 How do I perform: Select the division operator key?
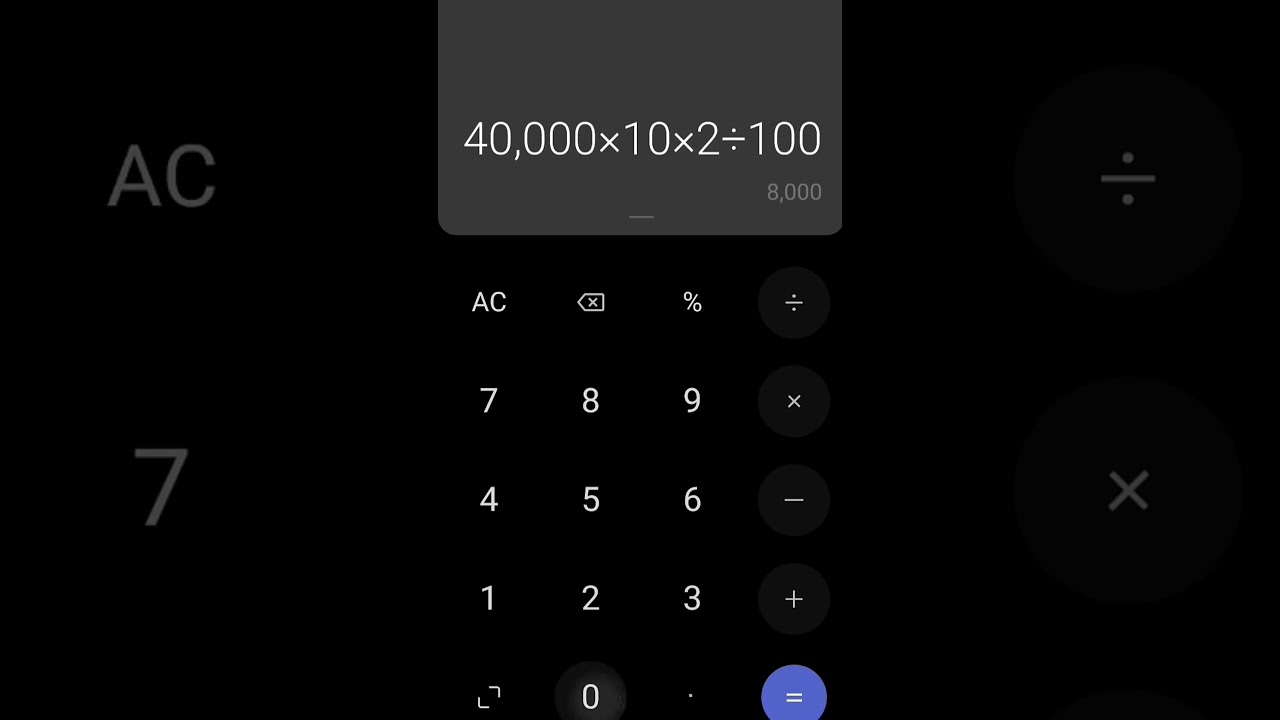pos(794,302)
